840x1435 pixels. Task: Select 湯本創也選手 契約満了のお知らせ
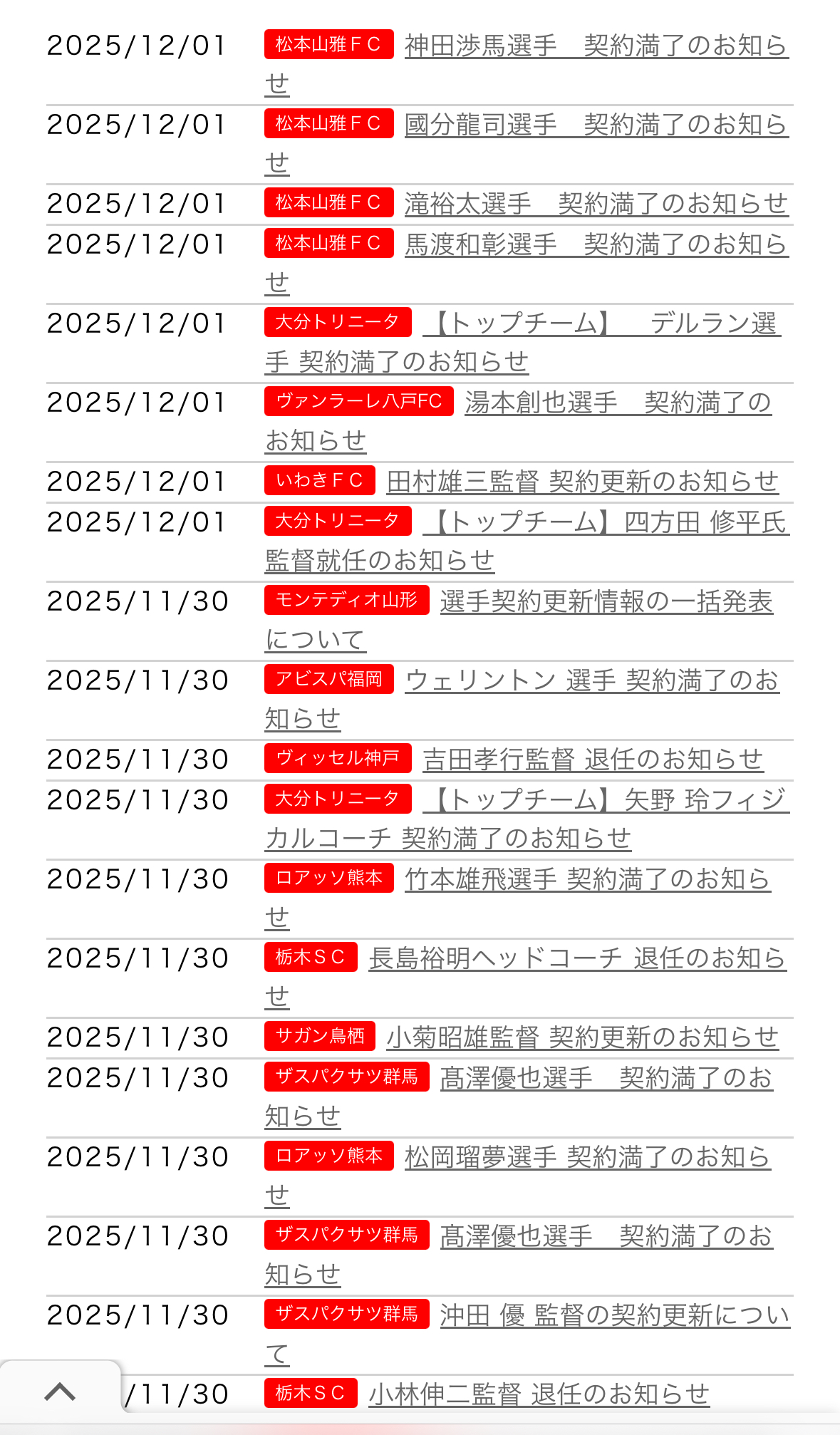click(617, 403)
